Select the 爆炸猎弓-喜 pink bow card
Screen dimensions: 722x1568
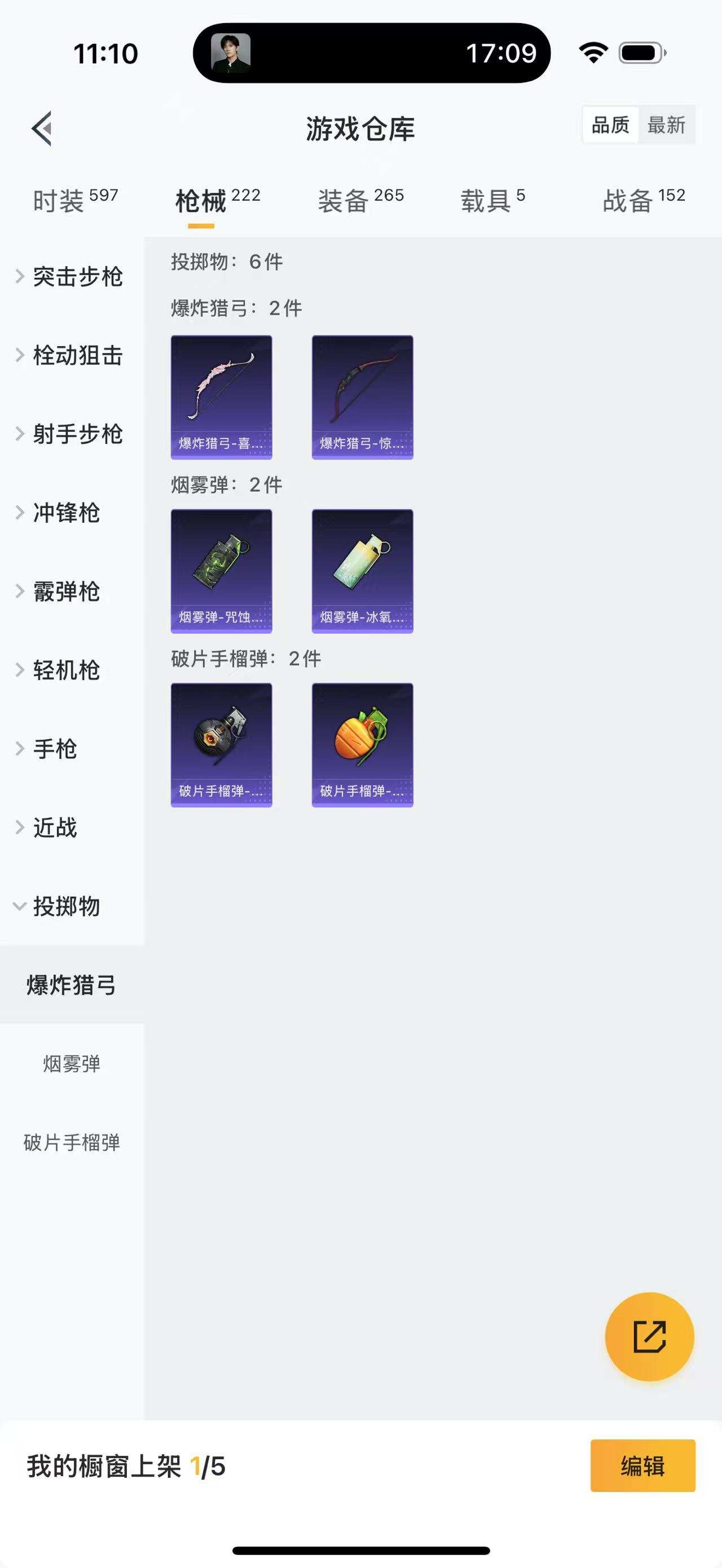coord(221,396)
